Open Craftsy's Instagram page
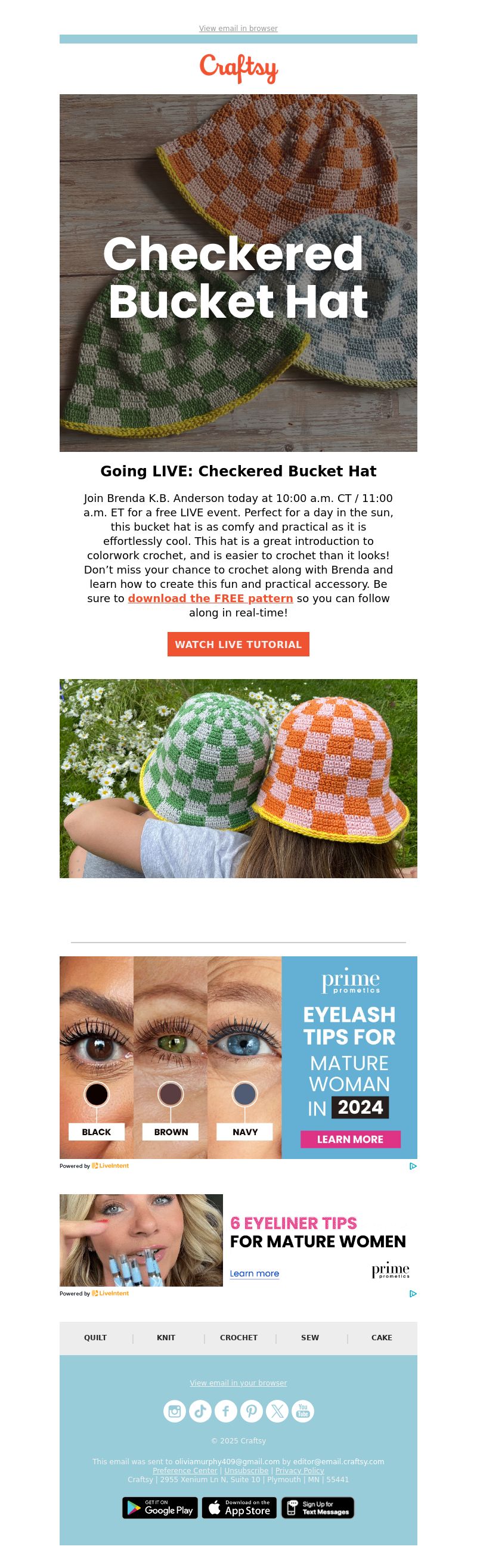This screenshot has height=1568, width=477. tap(175, 1411)
